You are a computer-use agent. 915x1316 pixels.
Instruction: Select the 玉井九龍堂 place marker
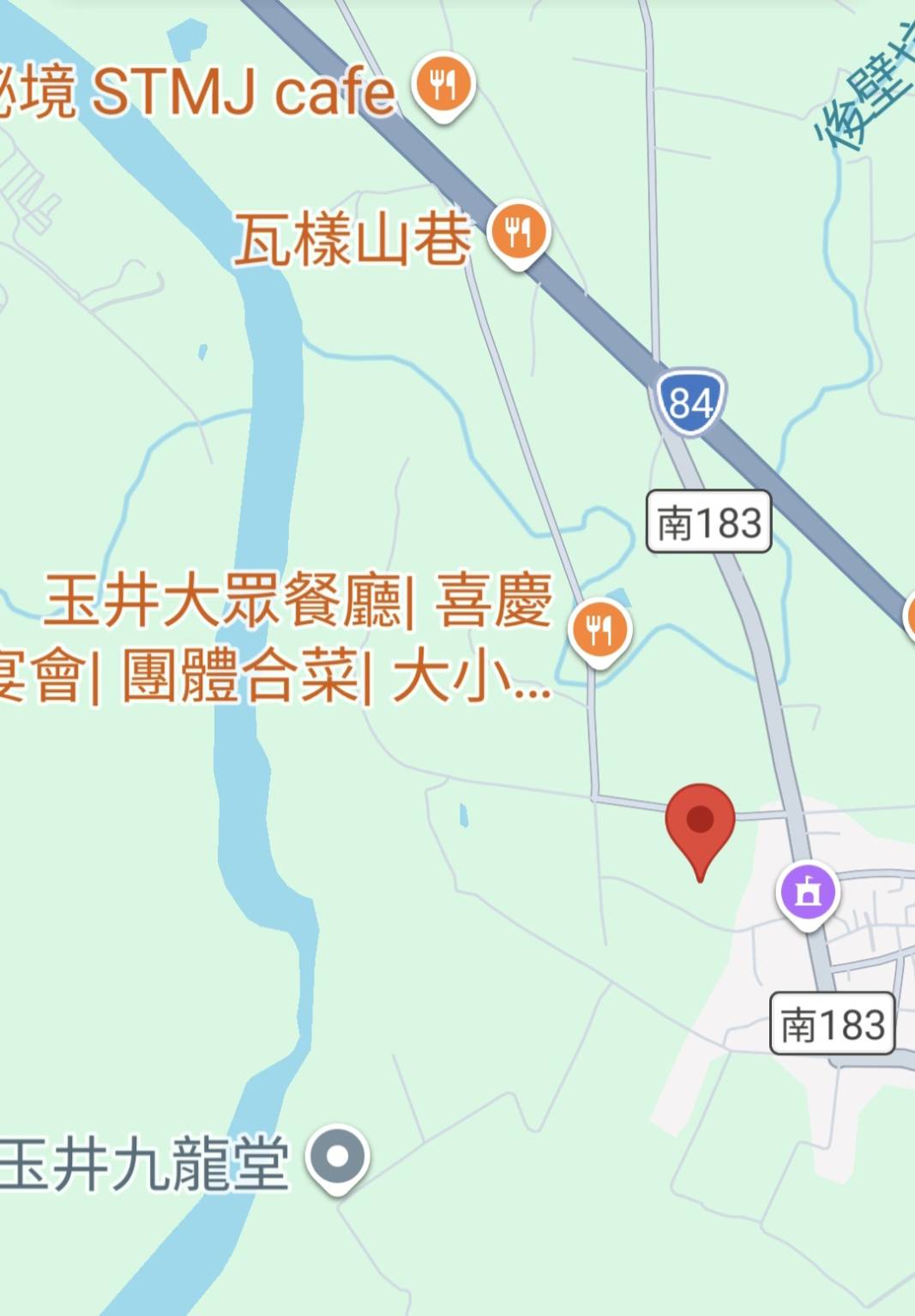338,1157
